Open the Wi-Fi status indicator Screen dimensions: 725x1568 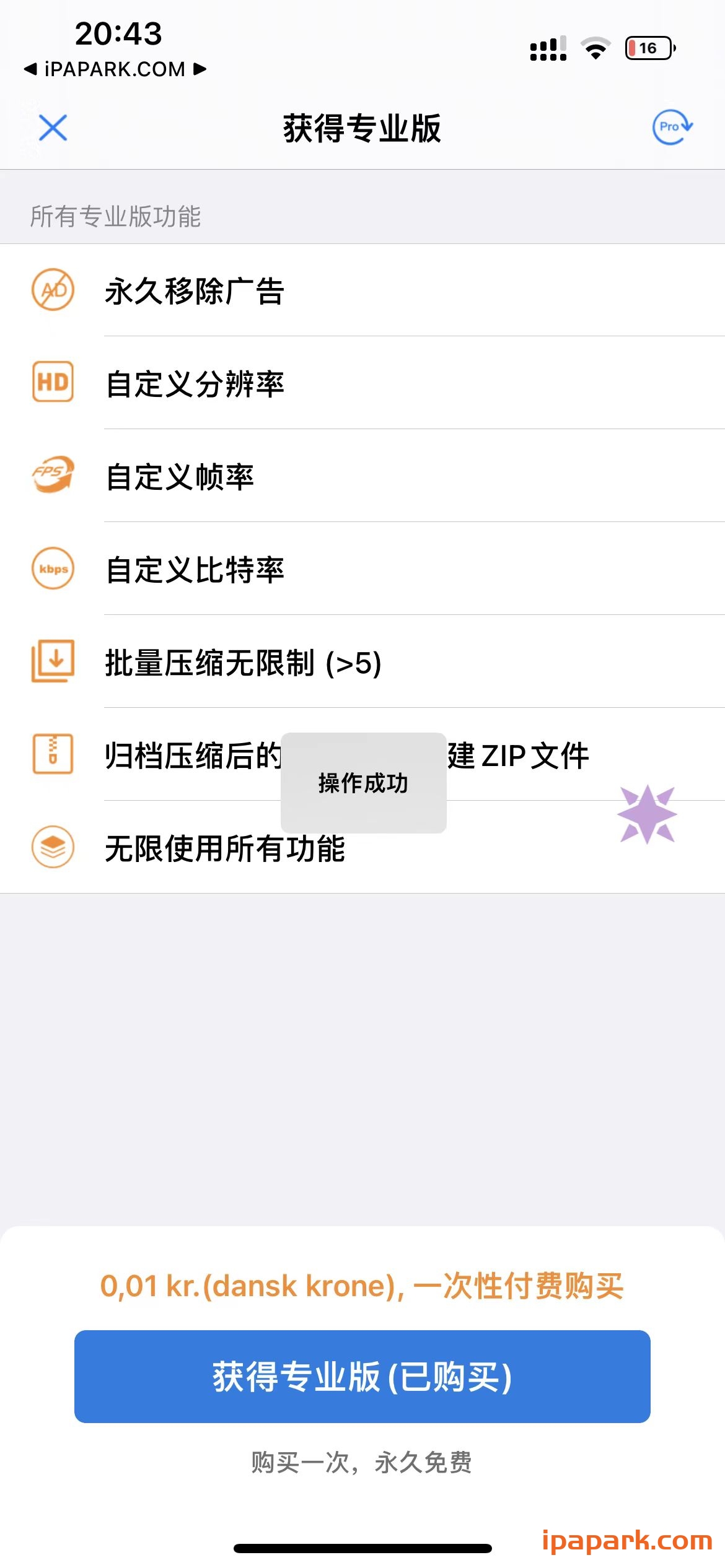(596, 48)
